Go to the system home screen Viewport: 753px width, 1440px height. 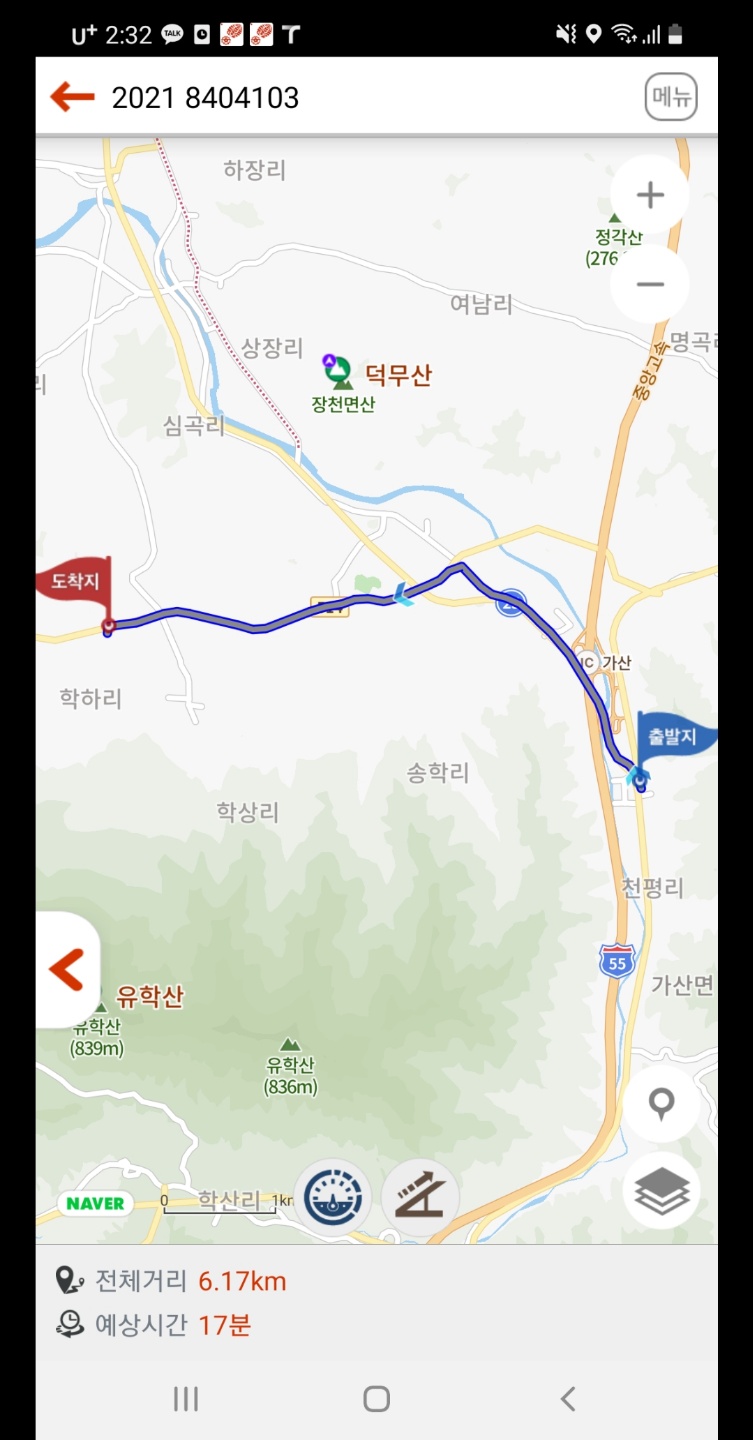click(376, 1398)
